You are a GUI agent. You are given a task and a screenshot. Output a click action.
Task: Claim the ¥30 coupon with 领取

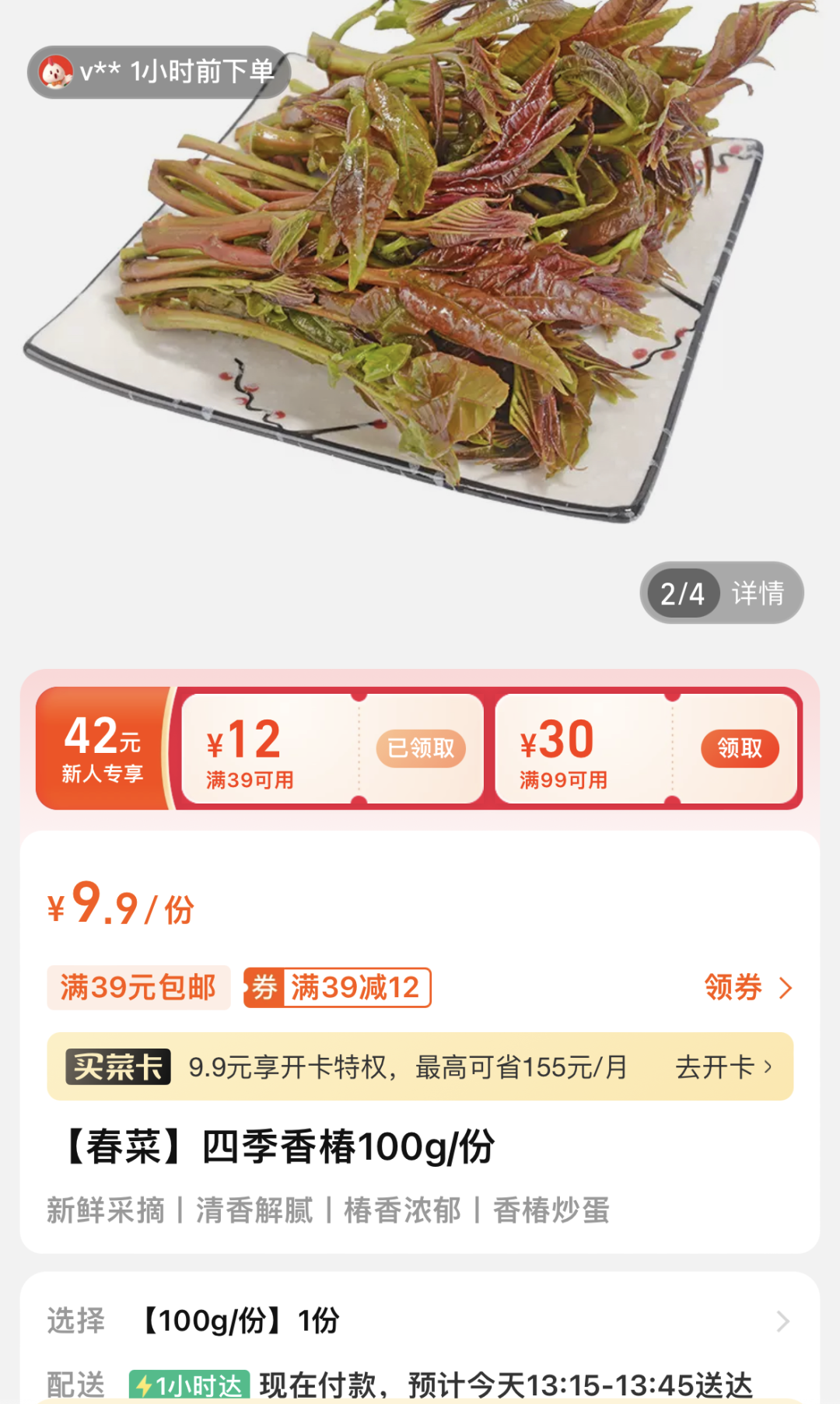[x=739, y=748]
